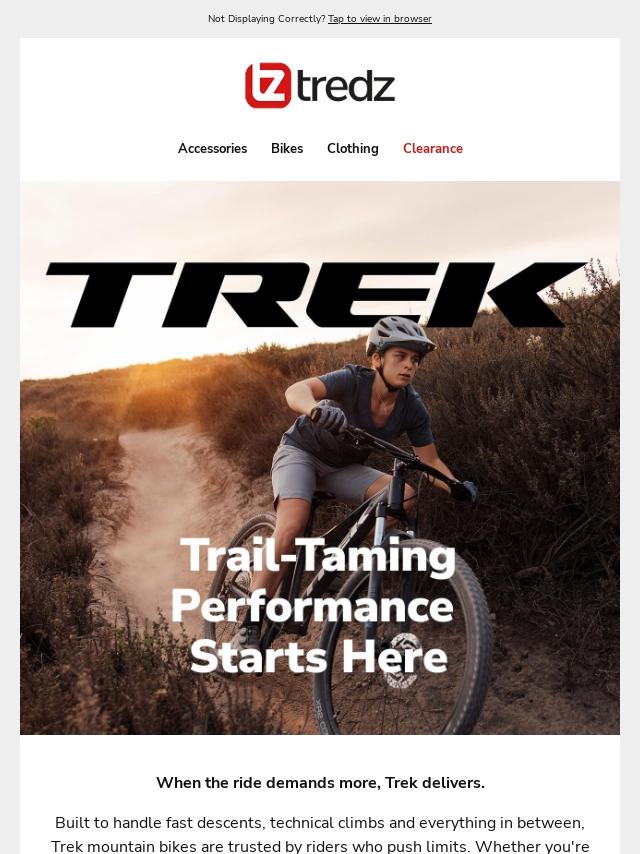640x854 pixels.
Task: Tap to view in browser link
Action: 379,19
